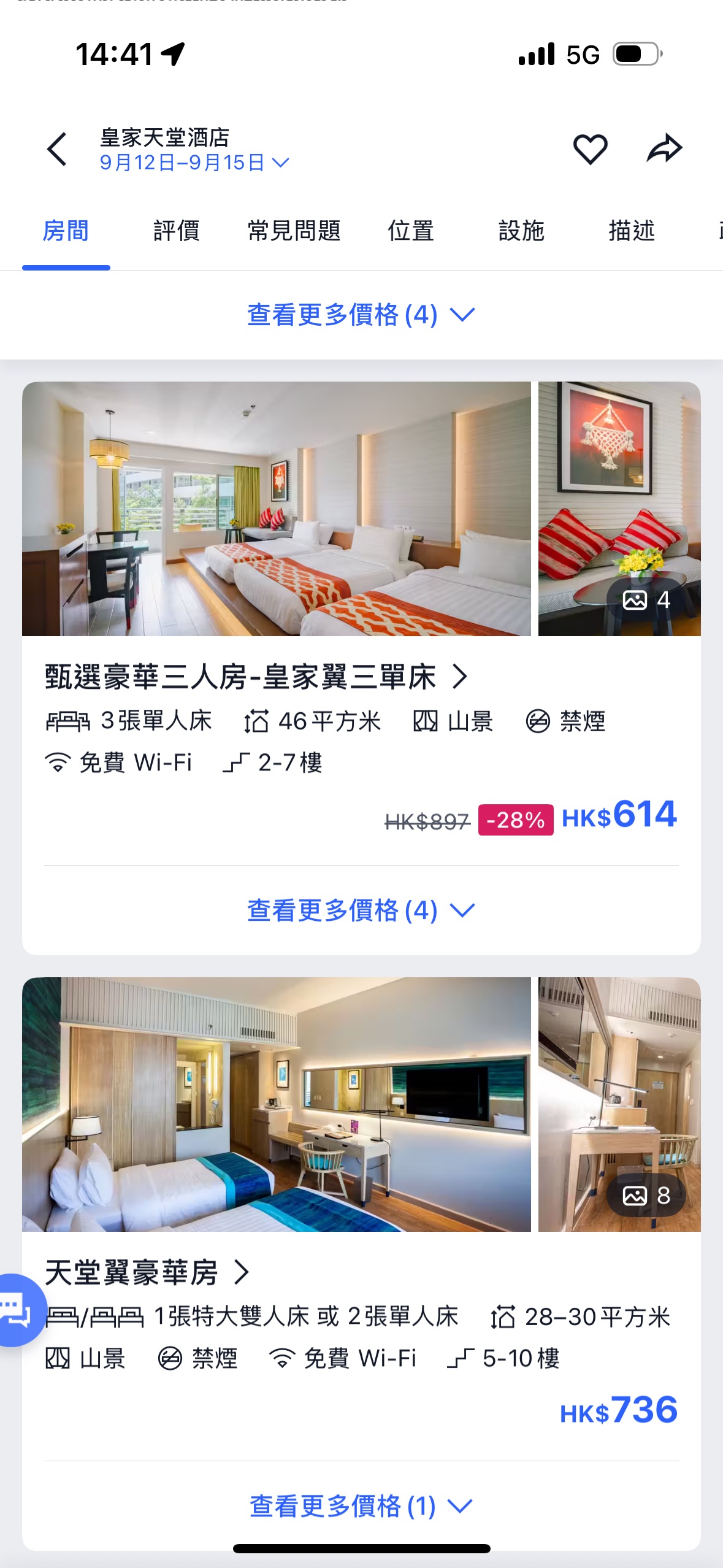The width and height of the screenshot is (723, 1568).
Task: Open the share options
Action: 665,147
